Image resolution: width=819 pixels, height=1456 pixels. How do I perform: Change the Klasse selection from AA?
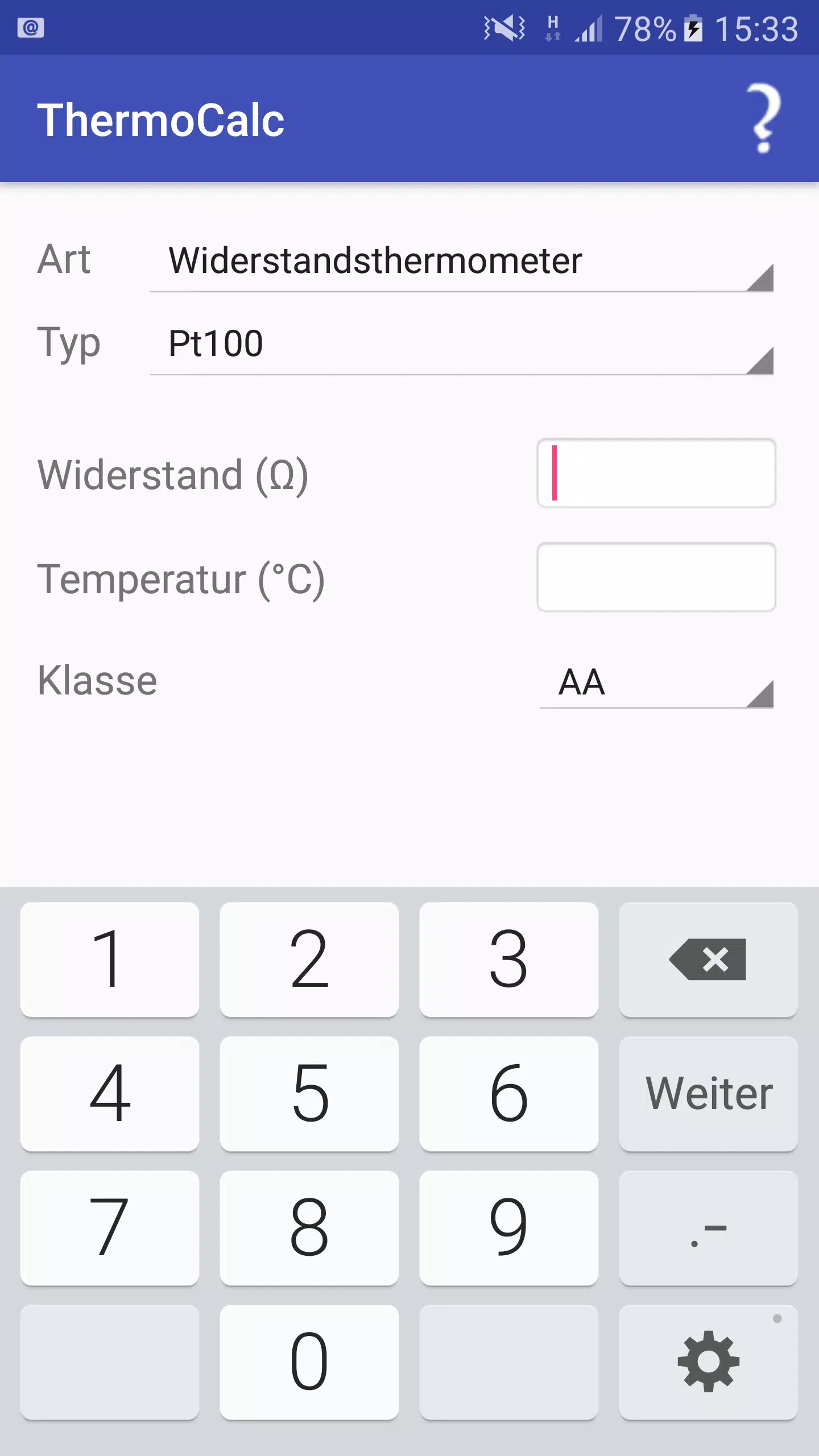tap(654, 682)
